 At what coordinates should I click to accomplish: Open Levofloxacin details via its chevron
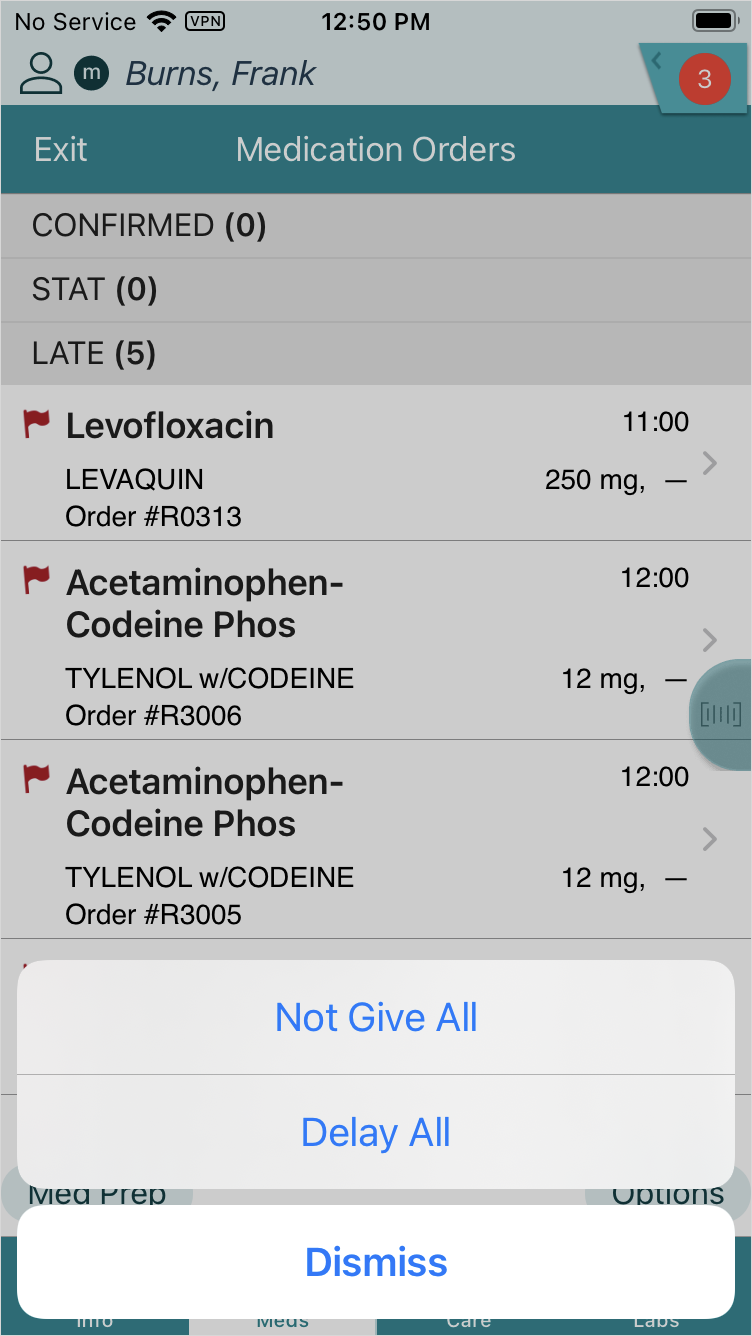(x=709, y=463)
